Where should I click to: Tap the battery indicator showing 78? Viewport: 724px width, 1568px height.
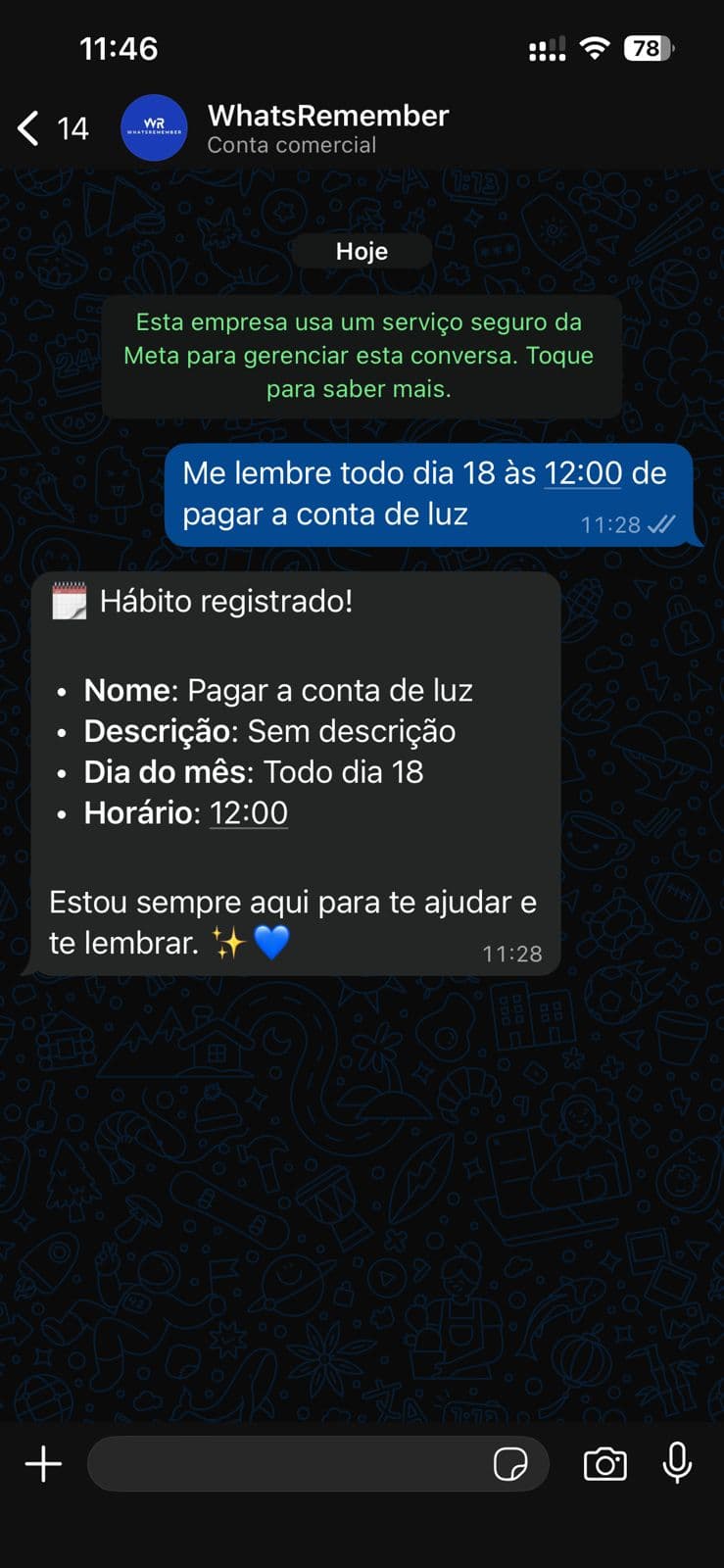pos(648,47)
